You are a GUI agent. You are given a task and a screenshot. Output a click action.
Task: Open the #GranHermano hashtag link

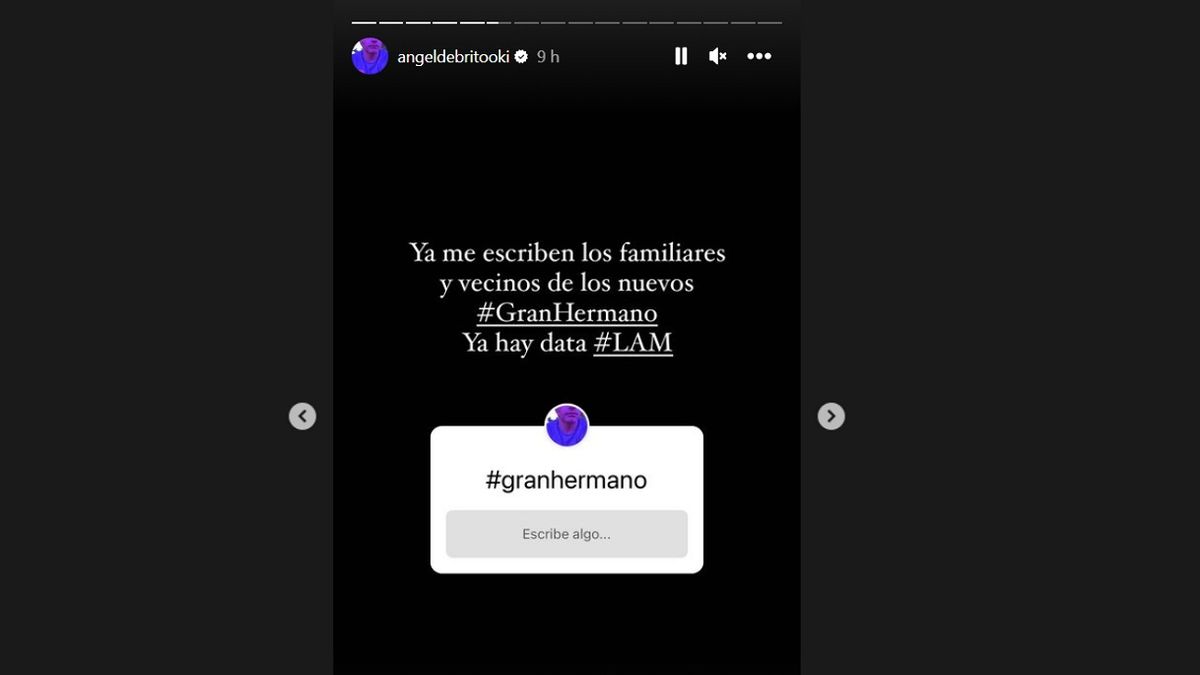pos(566,313)
